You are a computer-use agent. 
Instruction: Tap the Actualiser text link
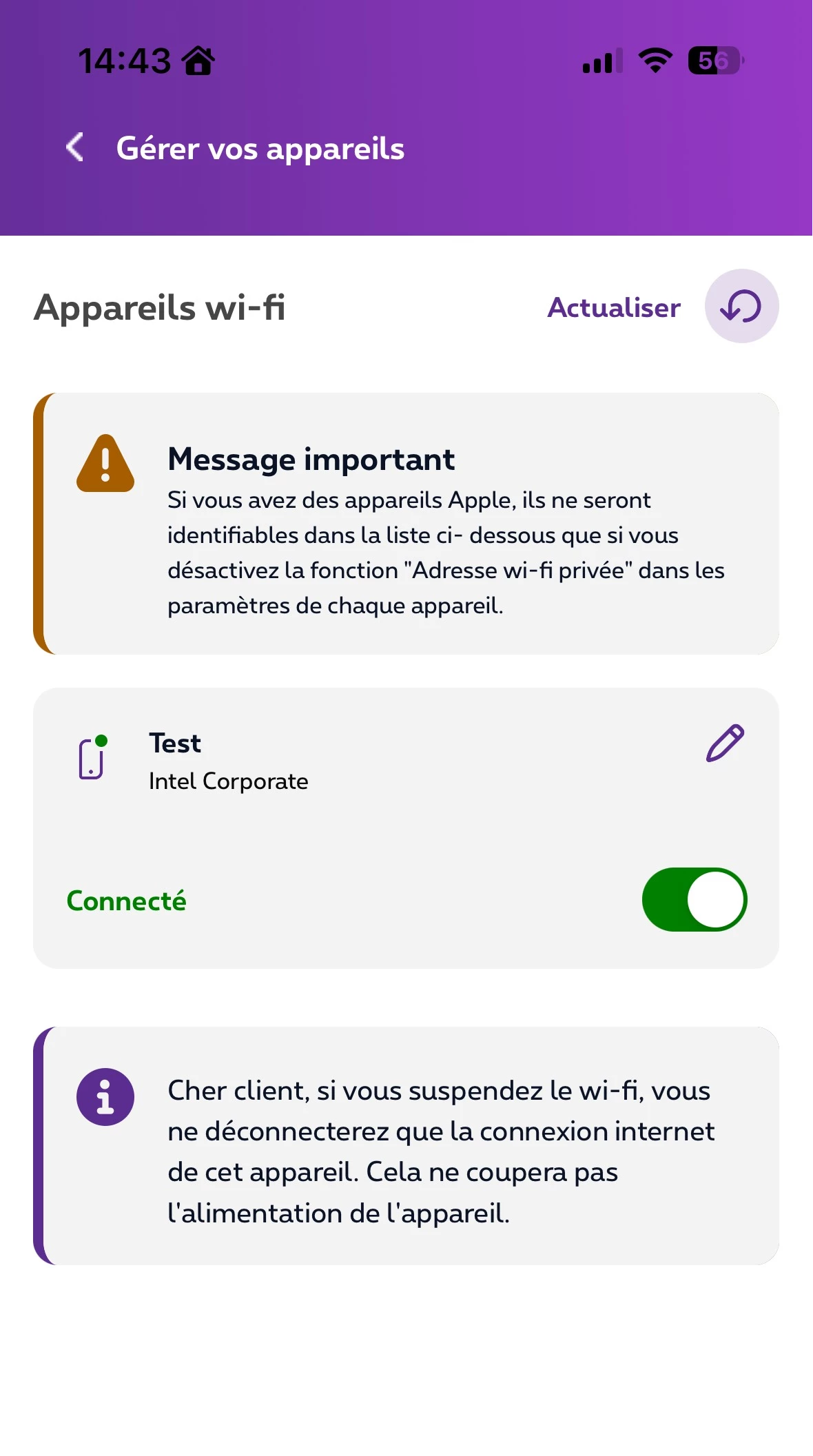tap(613, 307)
